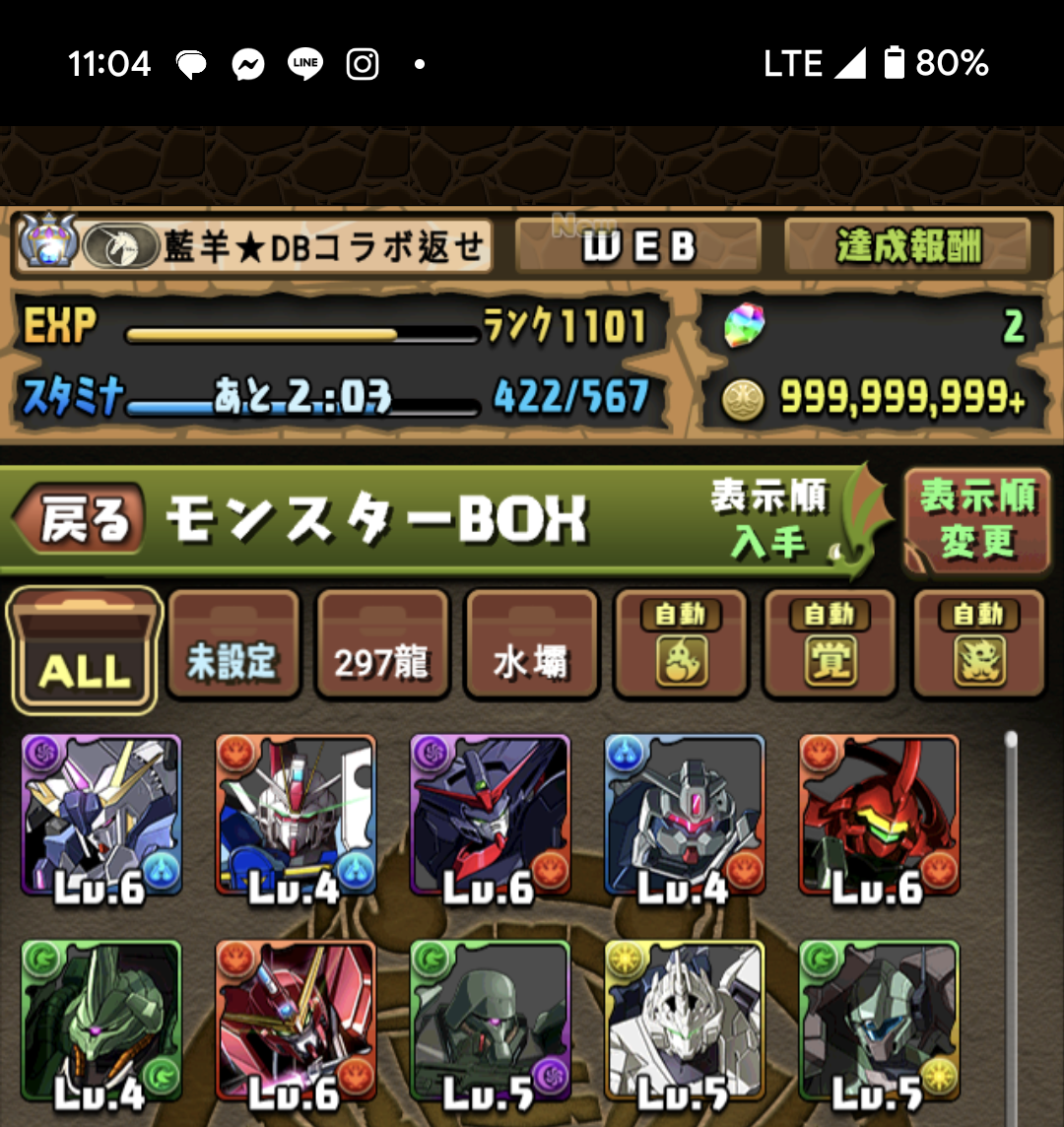Select the red Lv.6 monster in the top row
This screenshot has width=1064, height=1127.
[878, 816]
